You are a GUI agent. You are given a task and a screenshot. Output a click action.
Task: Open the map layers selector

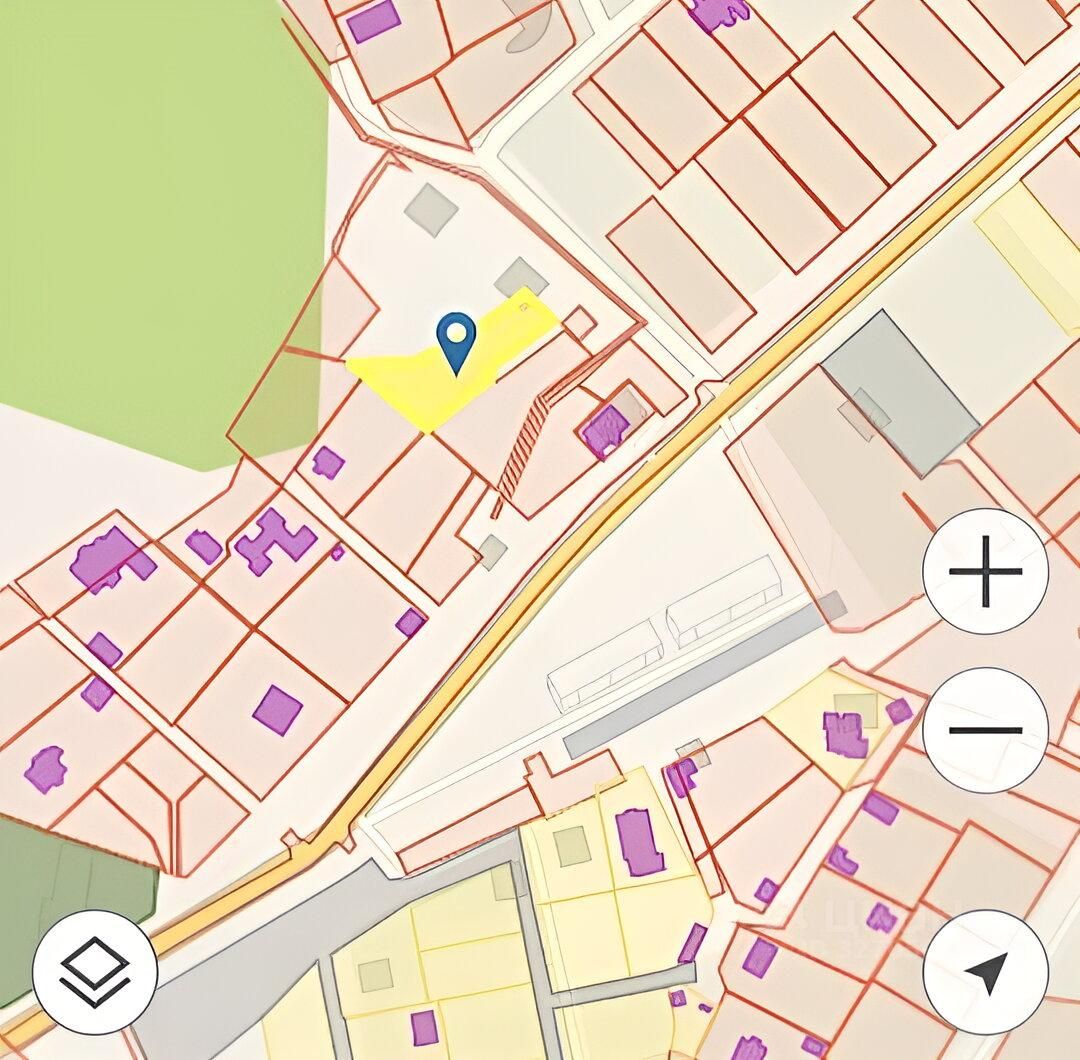[x=95, y=972]
